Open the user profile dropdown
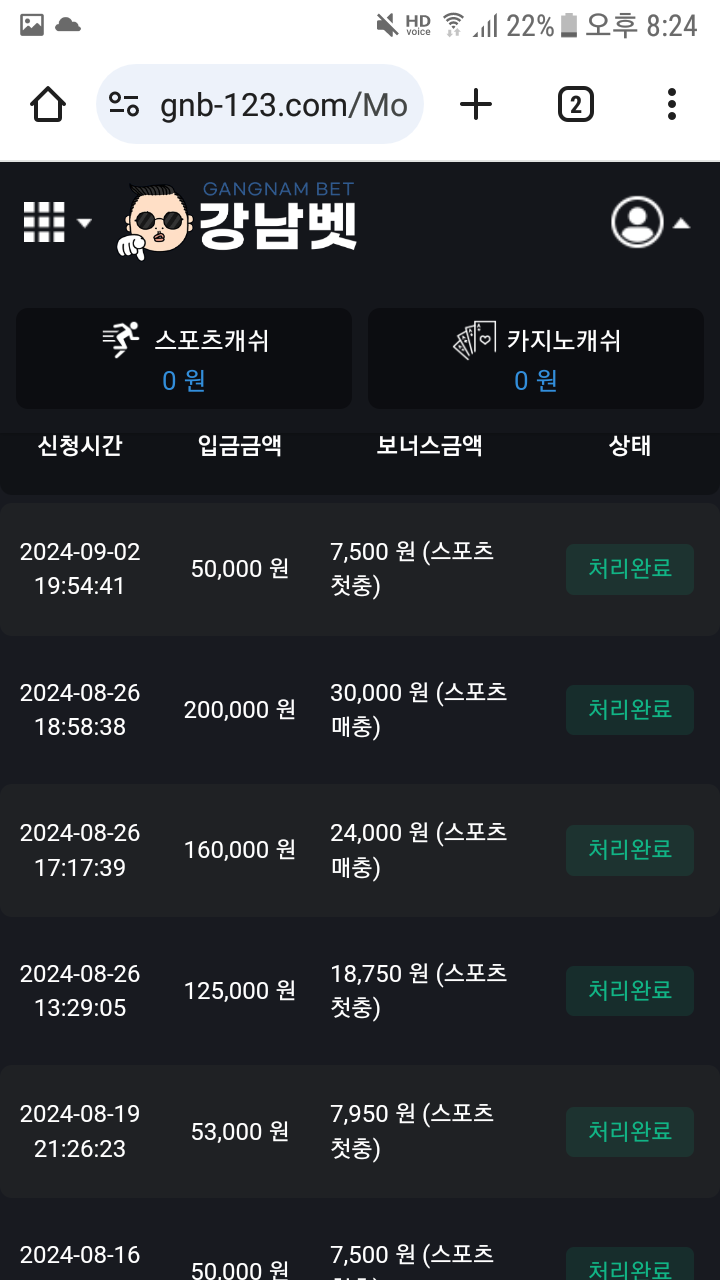This screenshot has height=1280, width=720. pyautogui.click(x=650, y=222)
